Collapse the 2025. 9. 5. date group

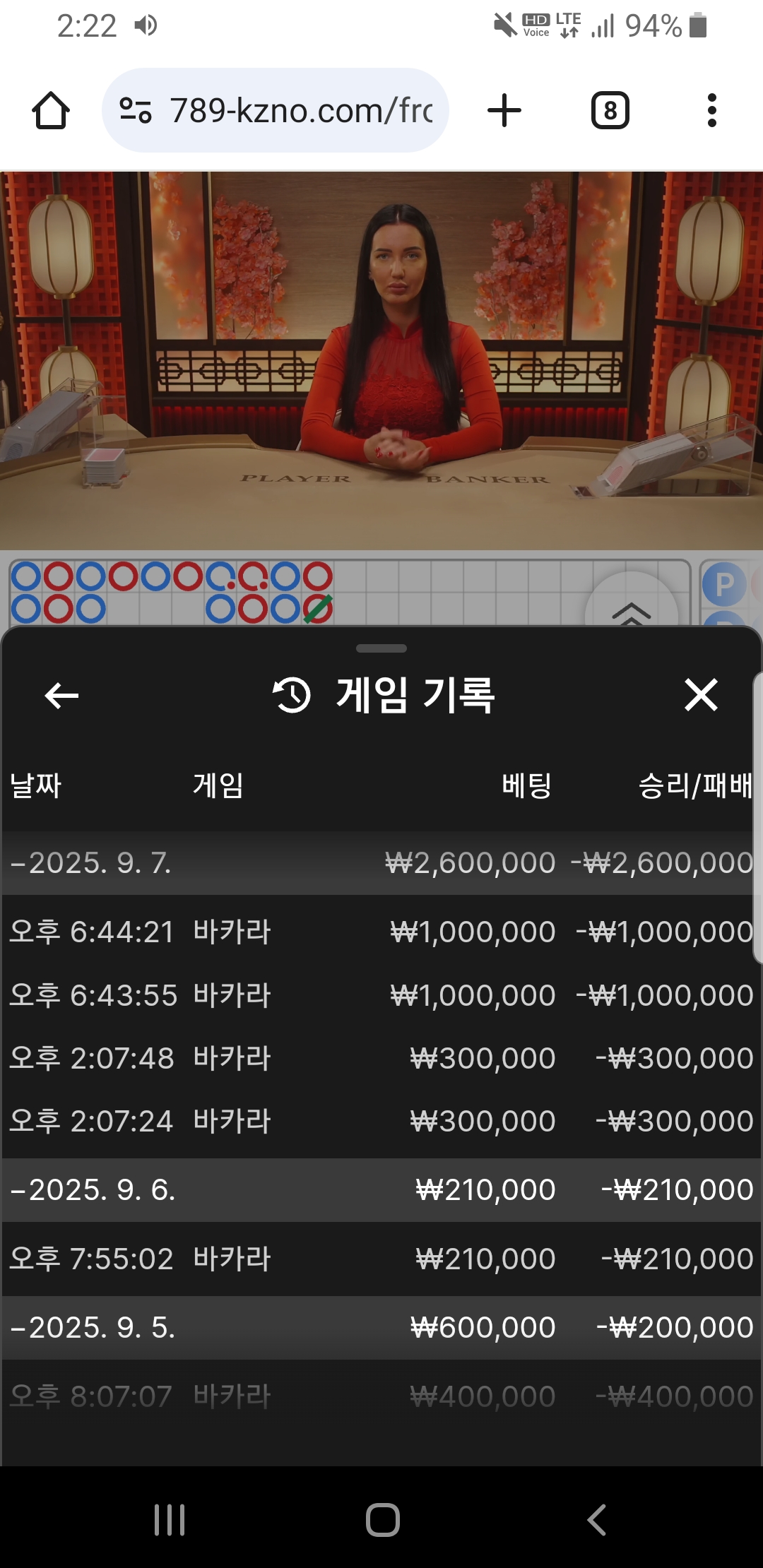pos(92,1328)
